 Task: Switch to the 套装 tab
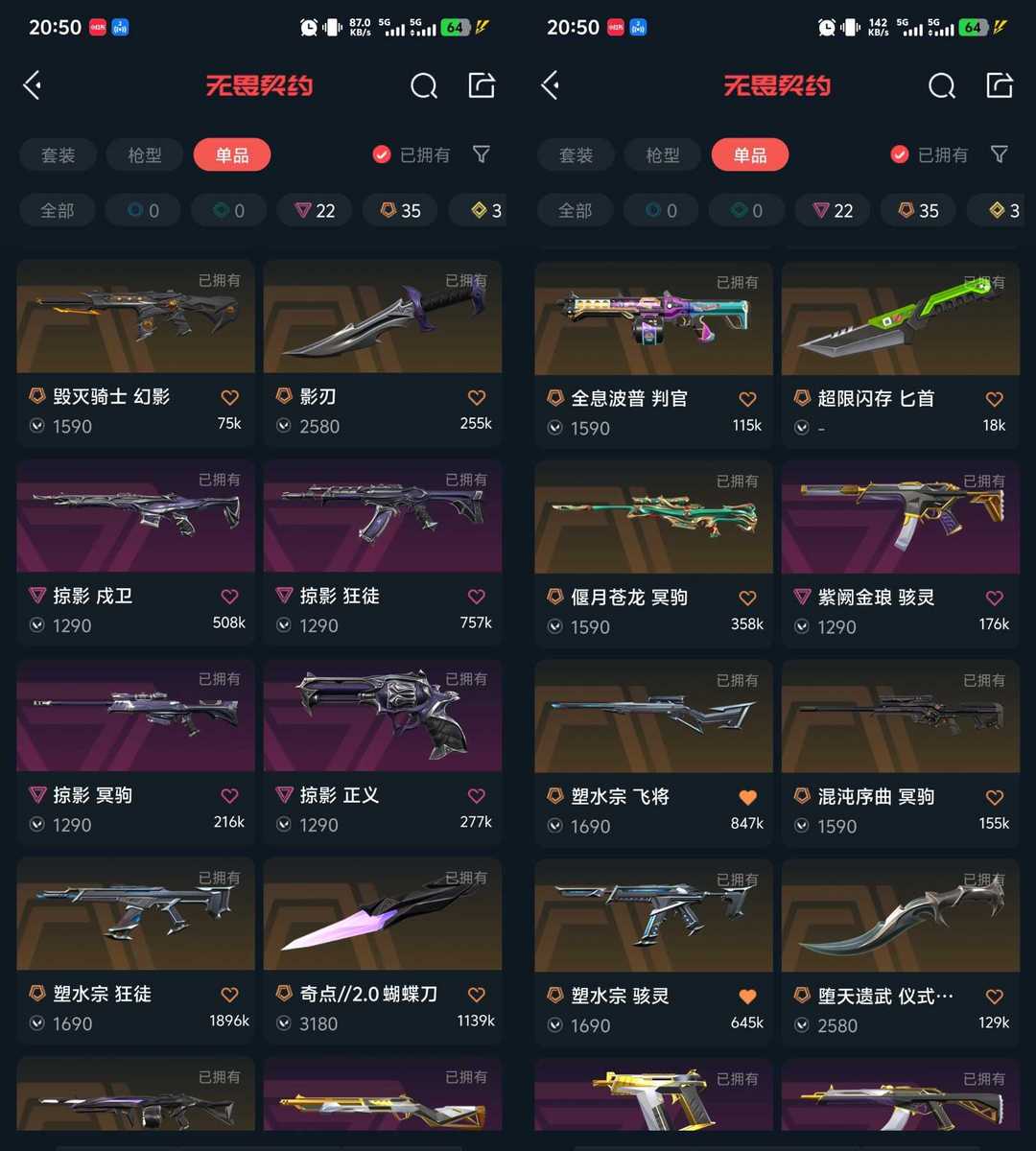tap(57, 154)
